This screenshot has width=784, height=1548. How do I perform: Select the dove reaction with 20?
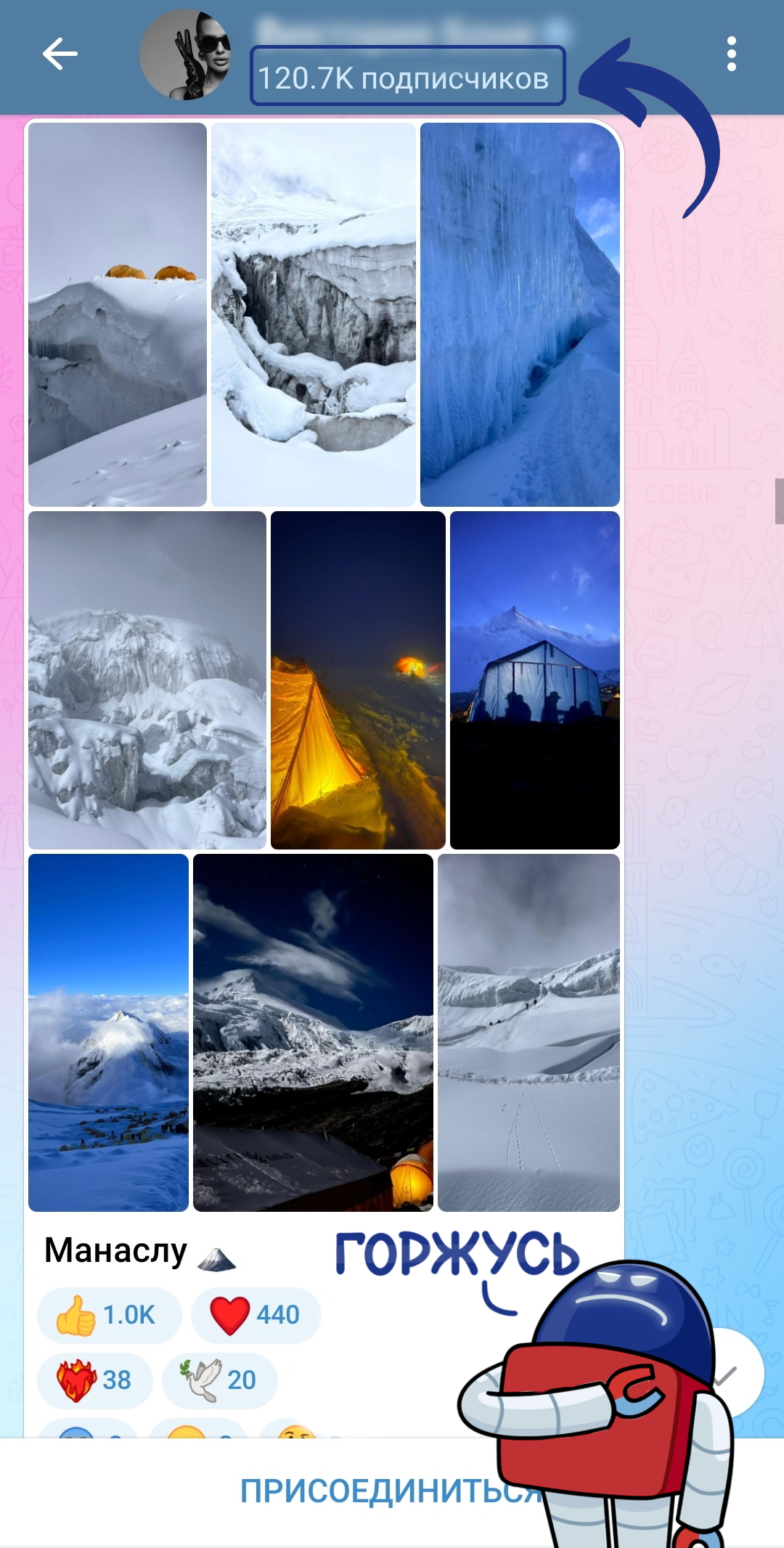pos(219,1380)
